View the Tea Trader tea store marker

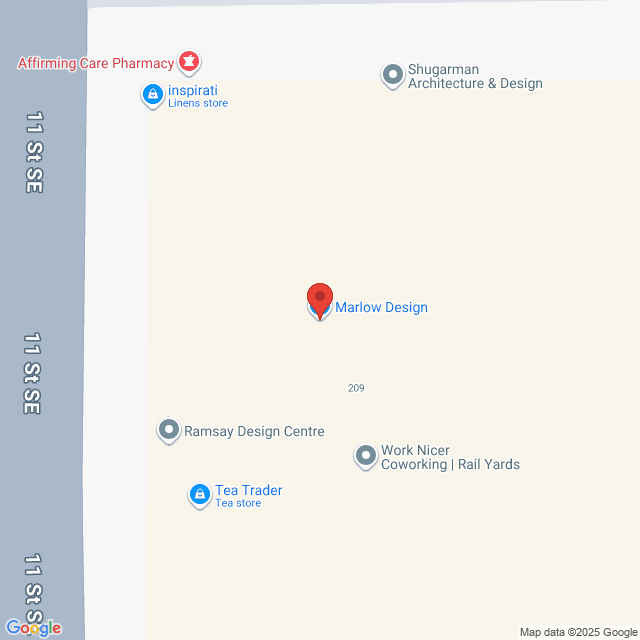click(200, 494)
